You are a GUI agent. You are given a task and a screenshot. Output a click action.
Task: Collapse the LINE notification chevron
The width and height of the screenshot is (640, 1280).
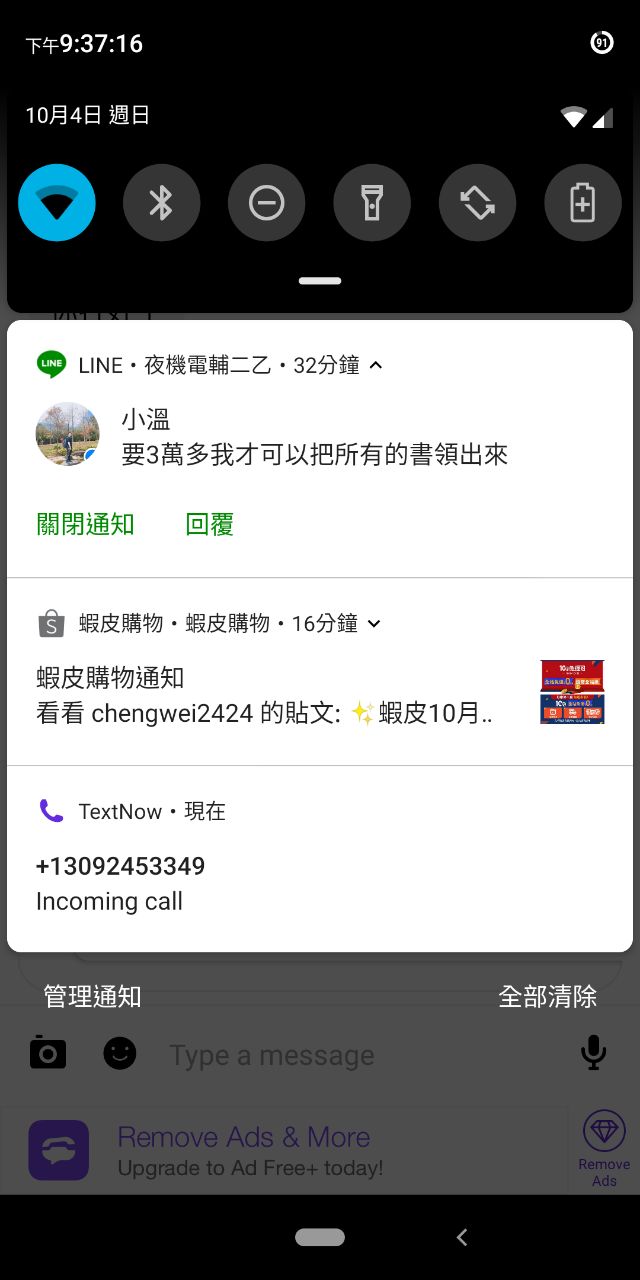tap(376, 365)
